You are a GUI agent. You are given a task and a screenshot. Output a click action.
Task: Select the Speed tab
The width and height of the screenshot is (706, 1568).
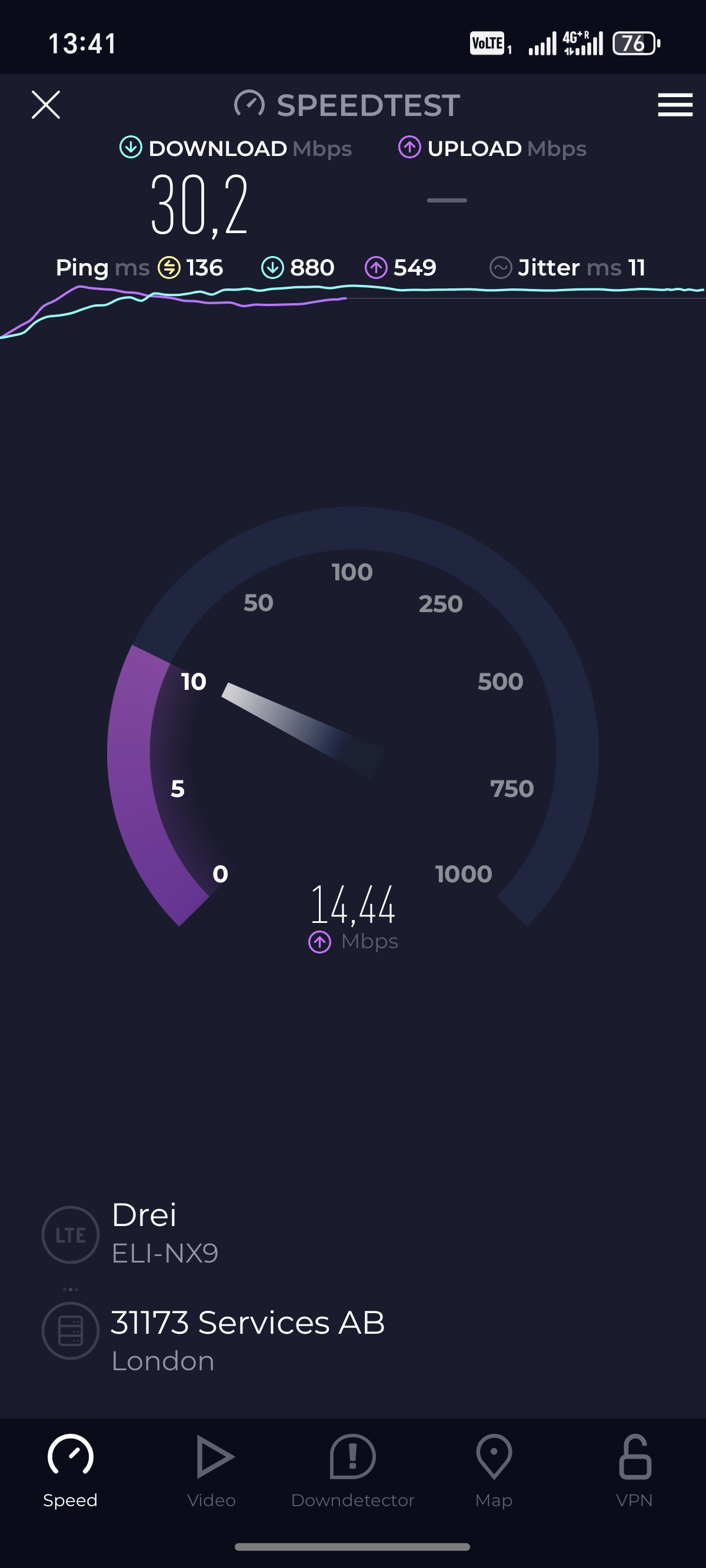(71, 1471)
